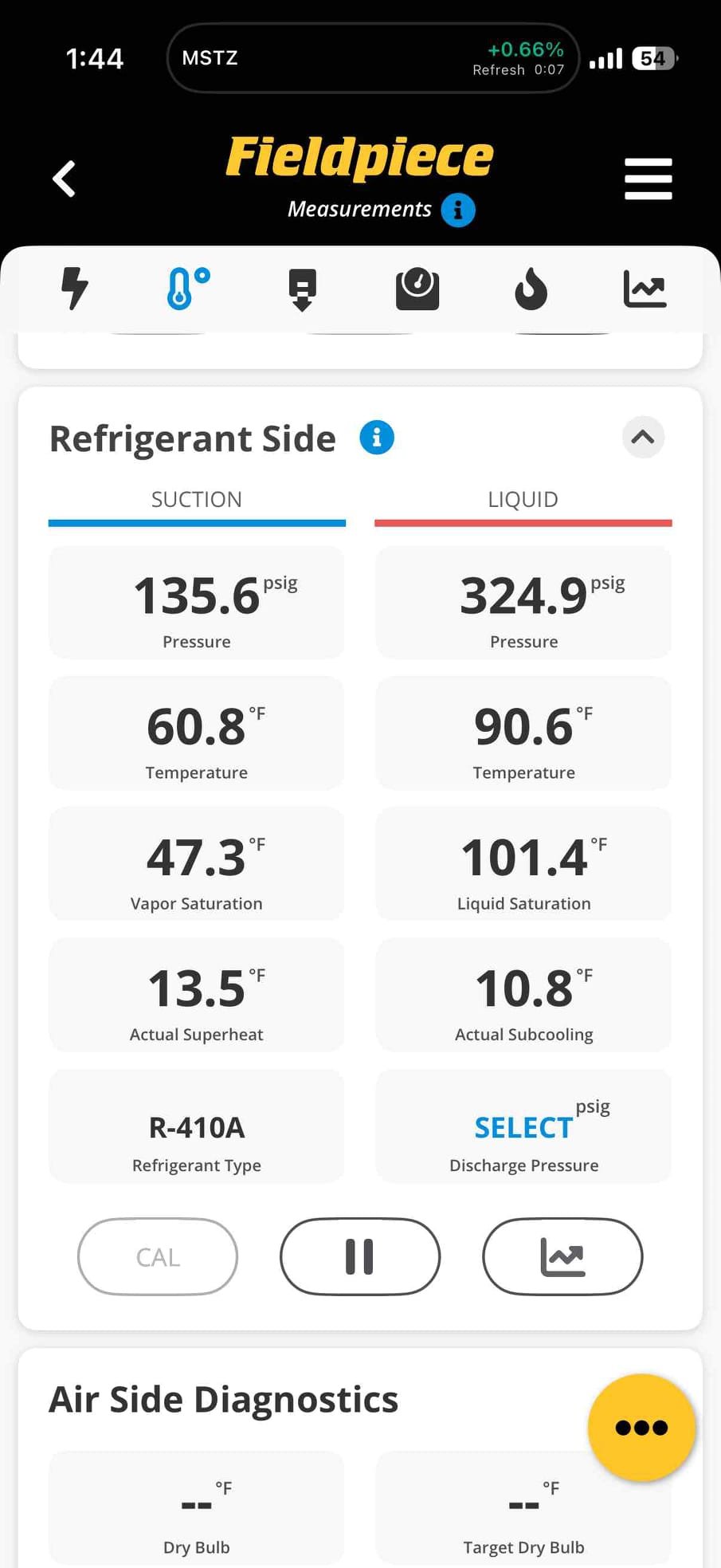
Task: Select discharge pressure value
Action: [523, 1126]
